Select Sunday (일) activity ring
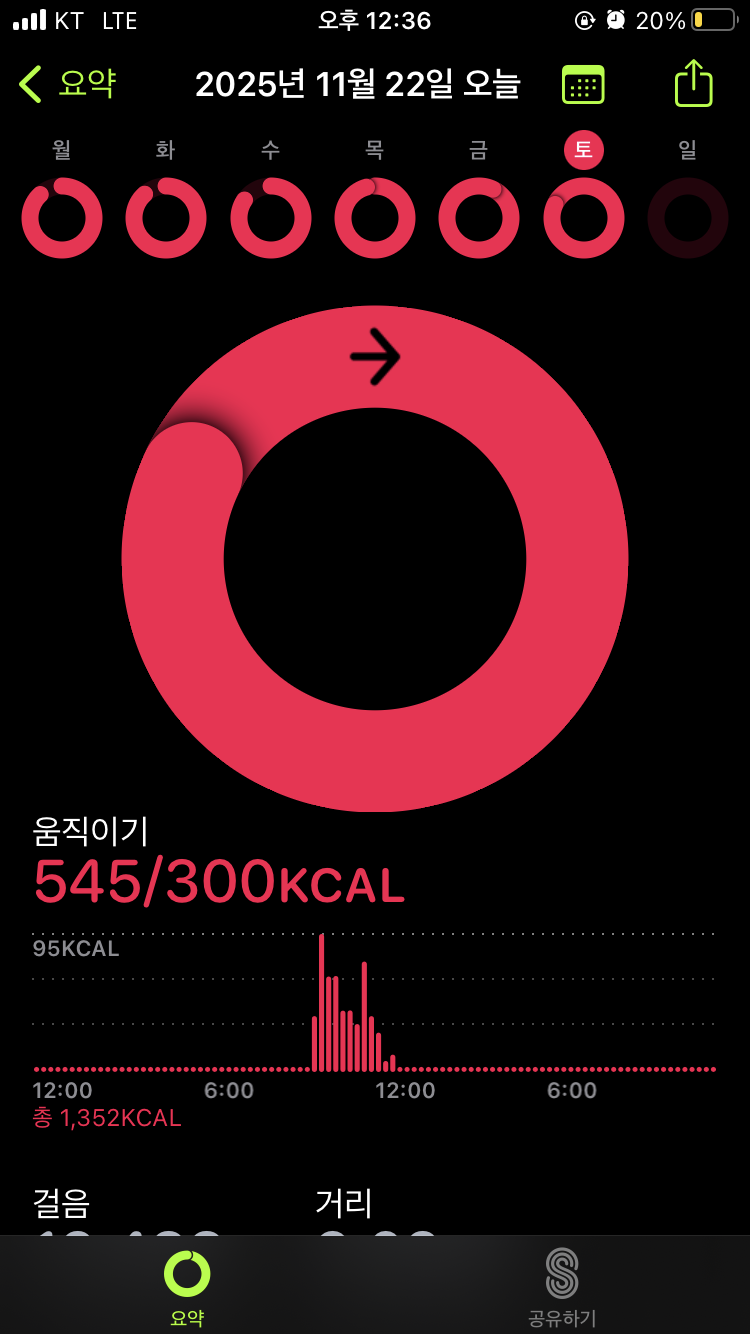Viewport: 750px width, 1334px height. pos(688,218)
